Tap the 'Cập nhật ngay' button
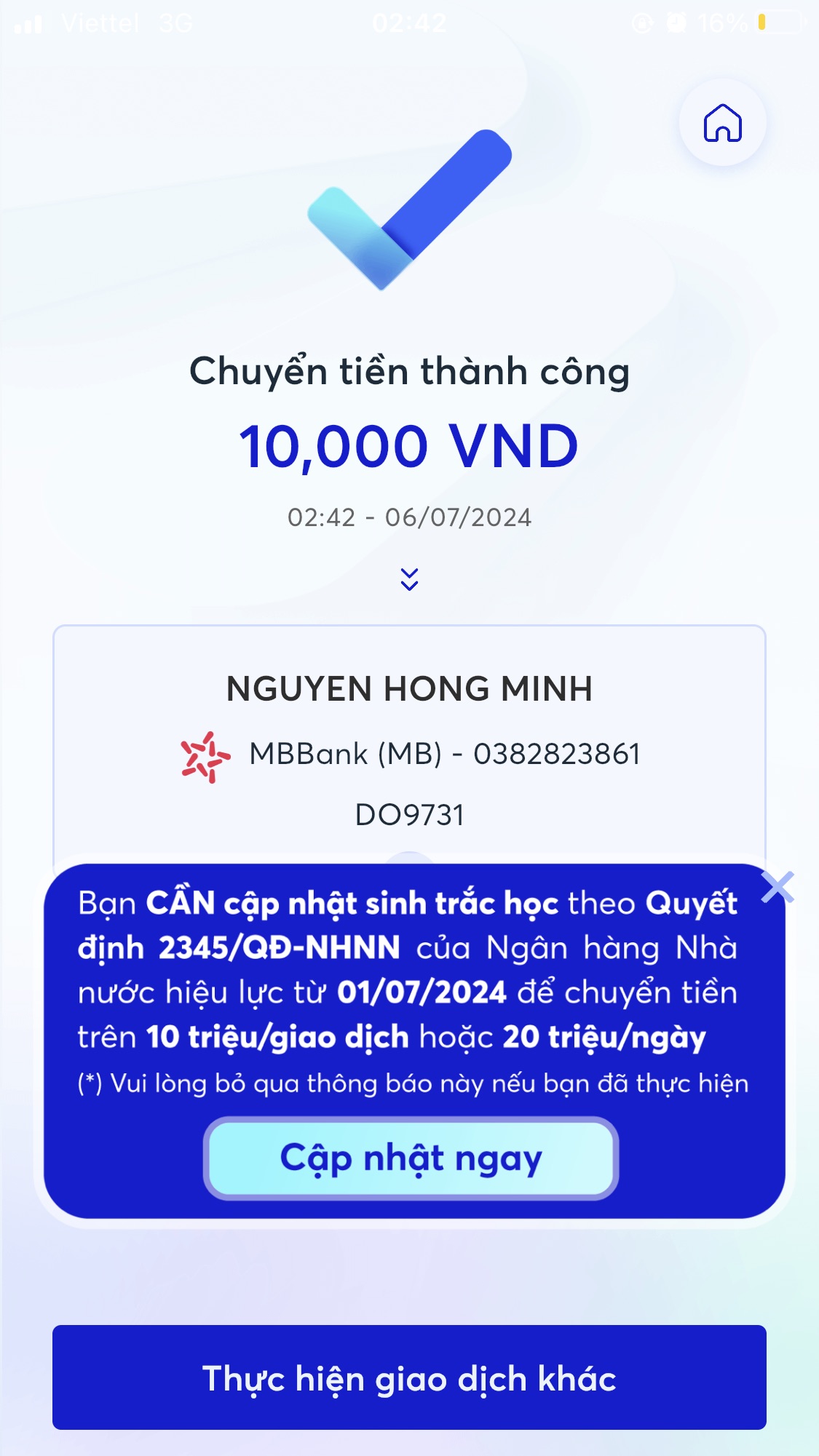 [411, 1158]
